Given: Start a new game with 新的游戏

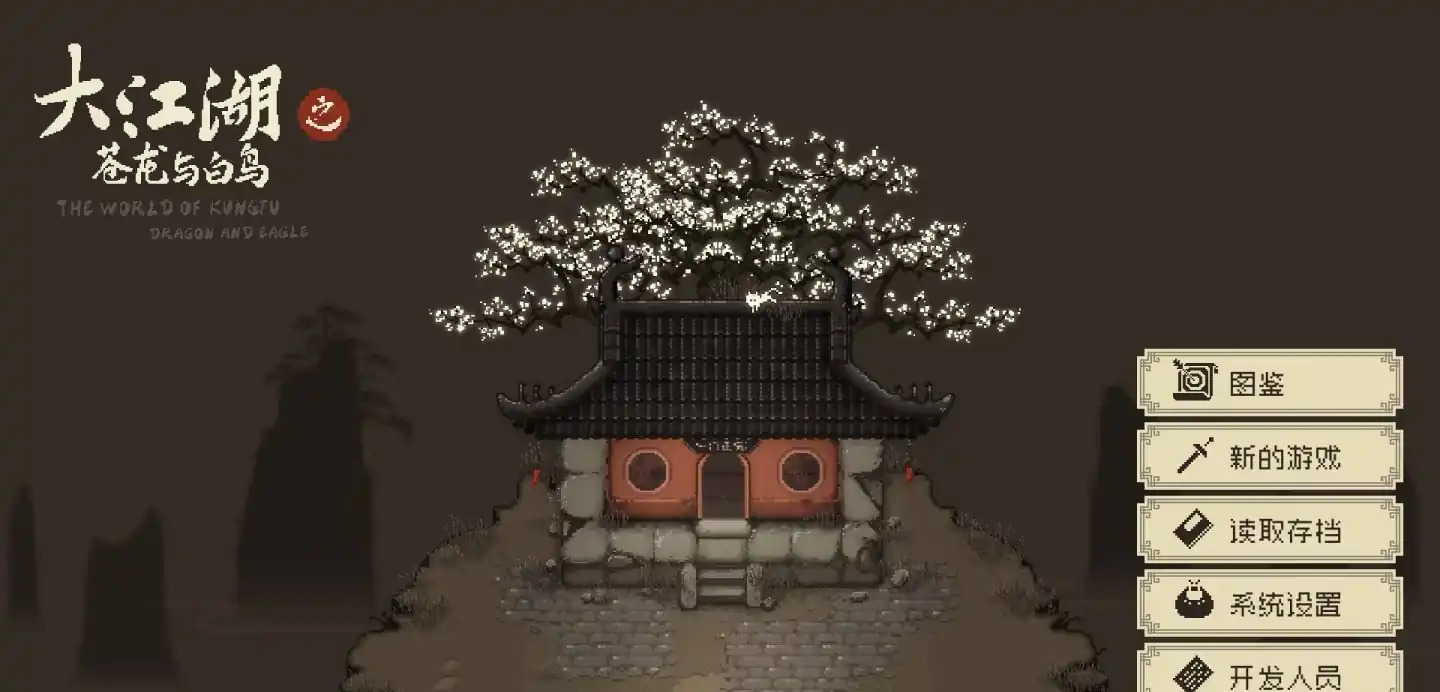Looking at the screenshot, I should pos(1270,457).
